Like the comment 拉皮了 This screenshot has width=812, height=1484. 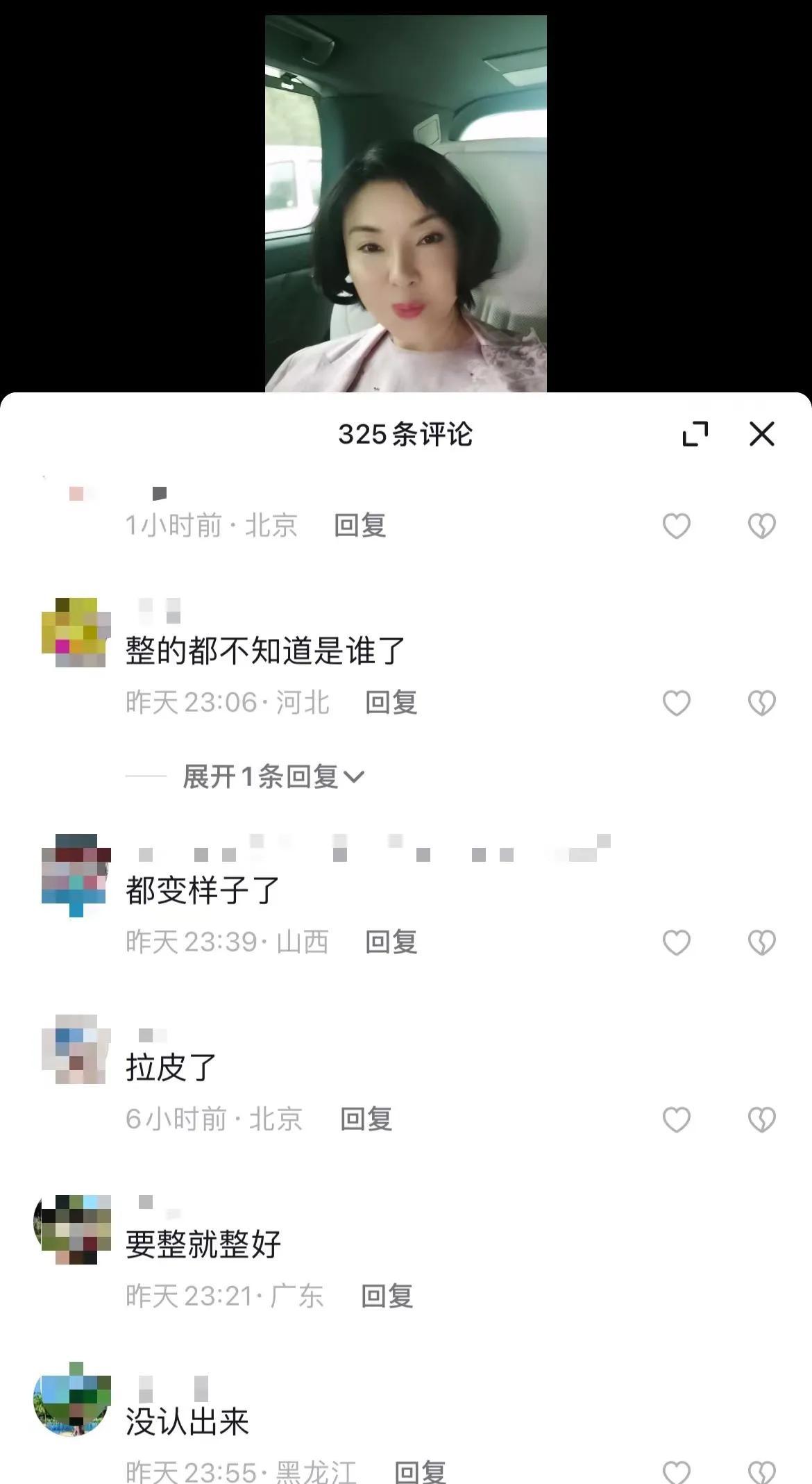click(676, 1119)
